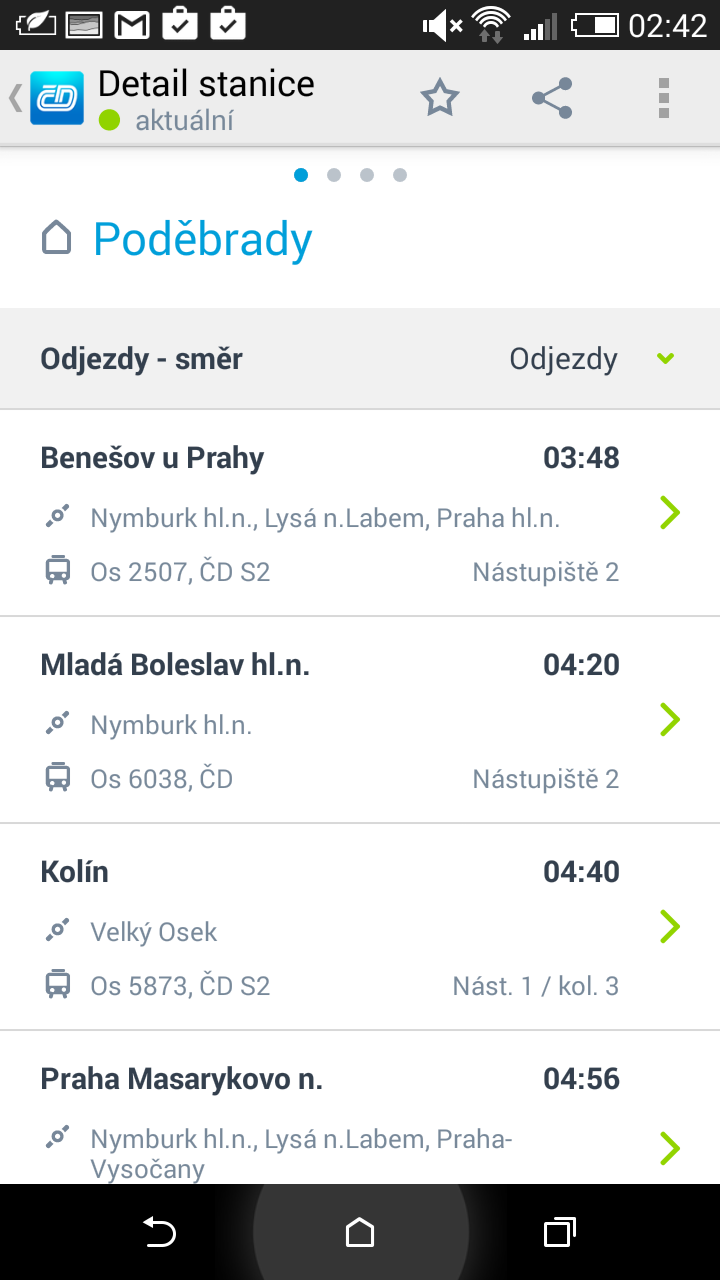This screenshot has height=1280, width=720.
Task: Open the overflow menu
Action: click(663, 98)
